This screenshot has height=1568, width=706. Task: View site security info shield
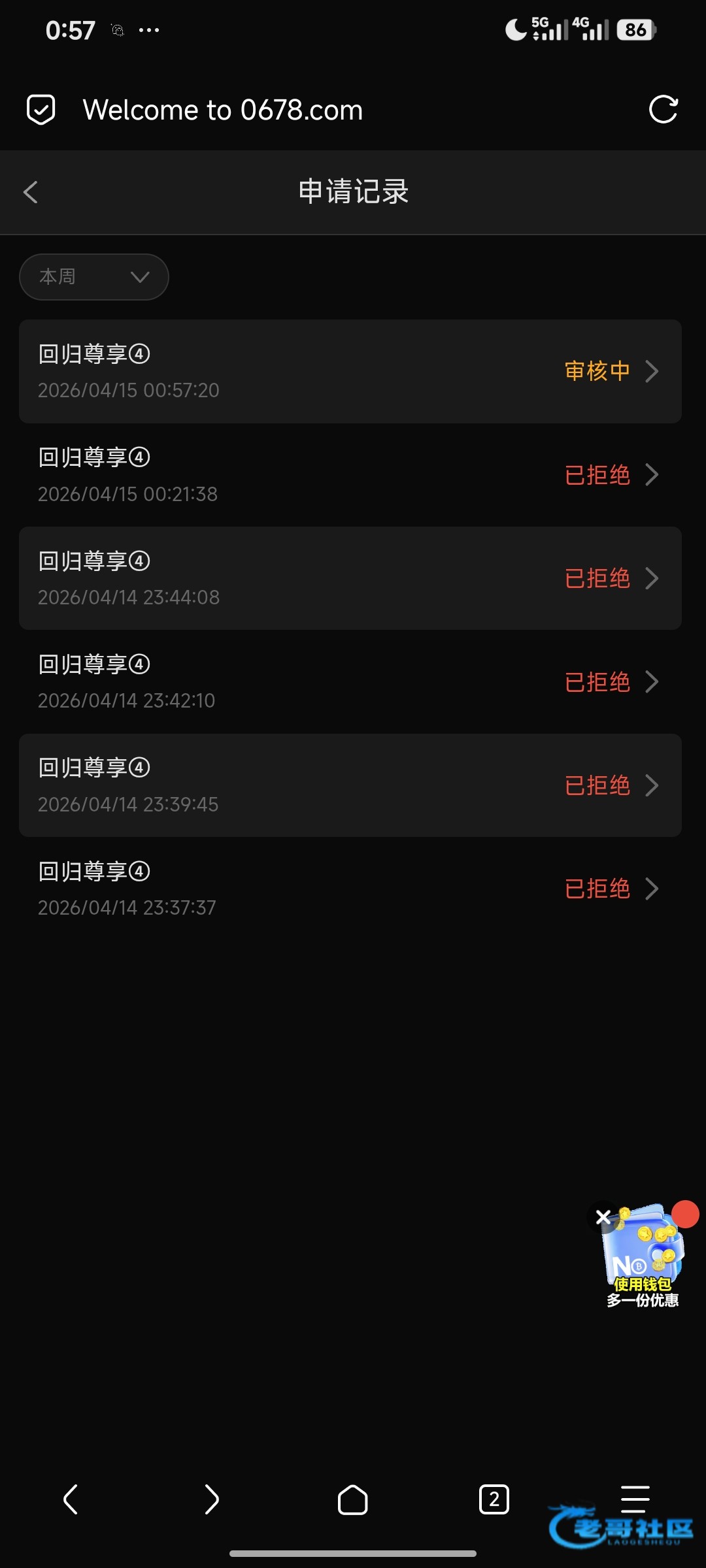click(x=41, y=109)
